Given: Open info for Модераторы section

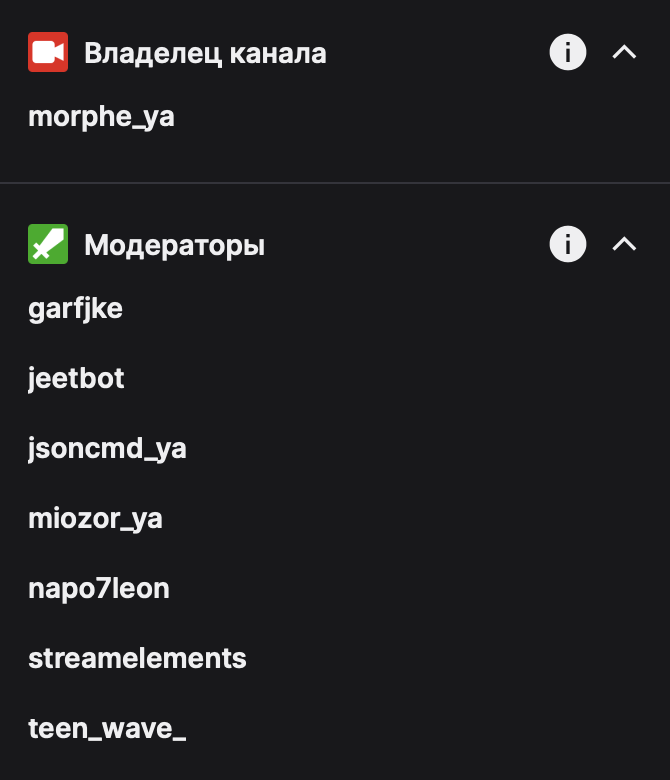Looking at the screenshot, I should click(x=568, y=244).
